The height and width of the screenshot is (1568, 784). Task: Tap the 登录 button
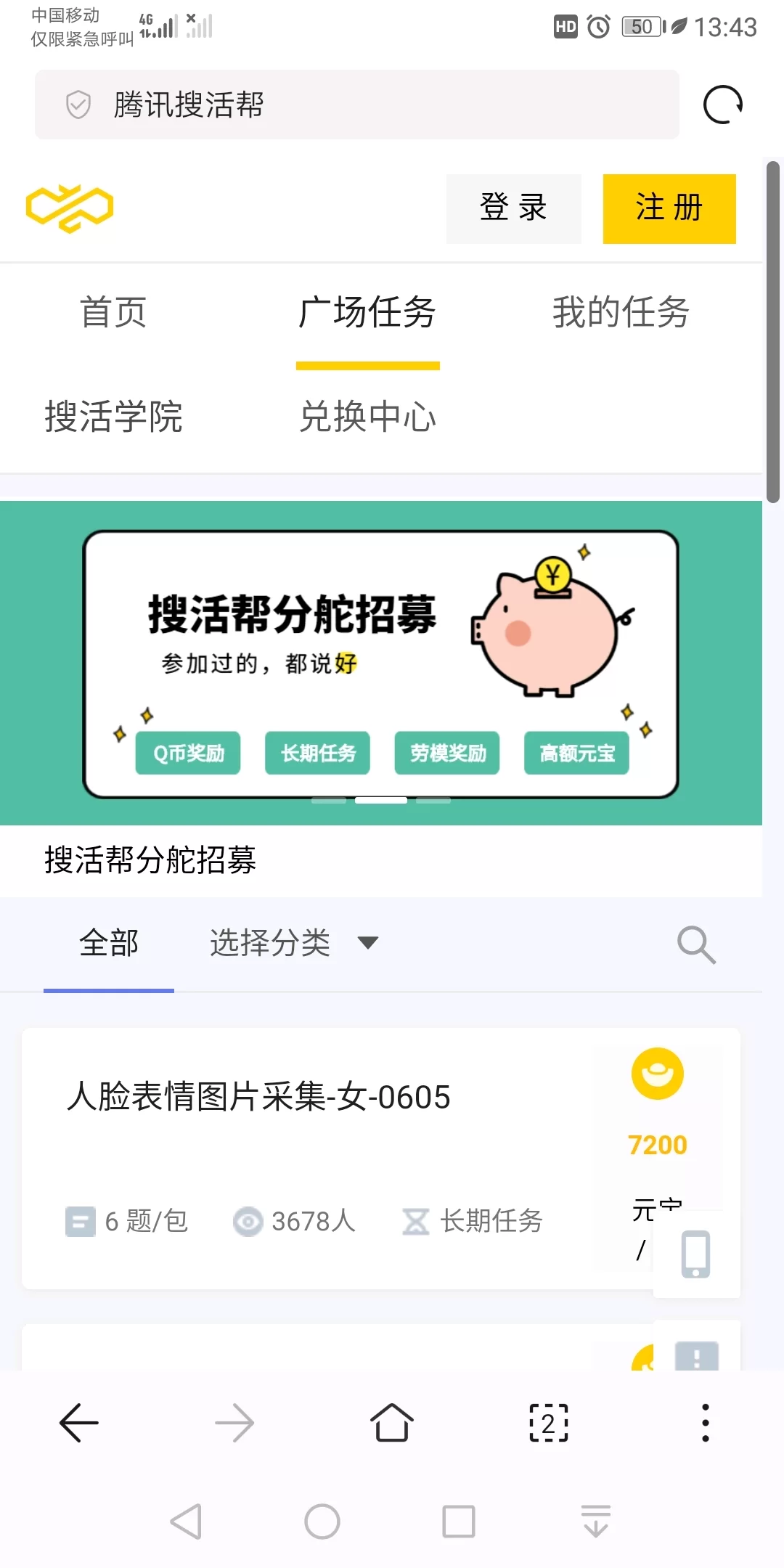(513, 208)
